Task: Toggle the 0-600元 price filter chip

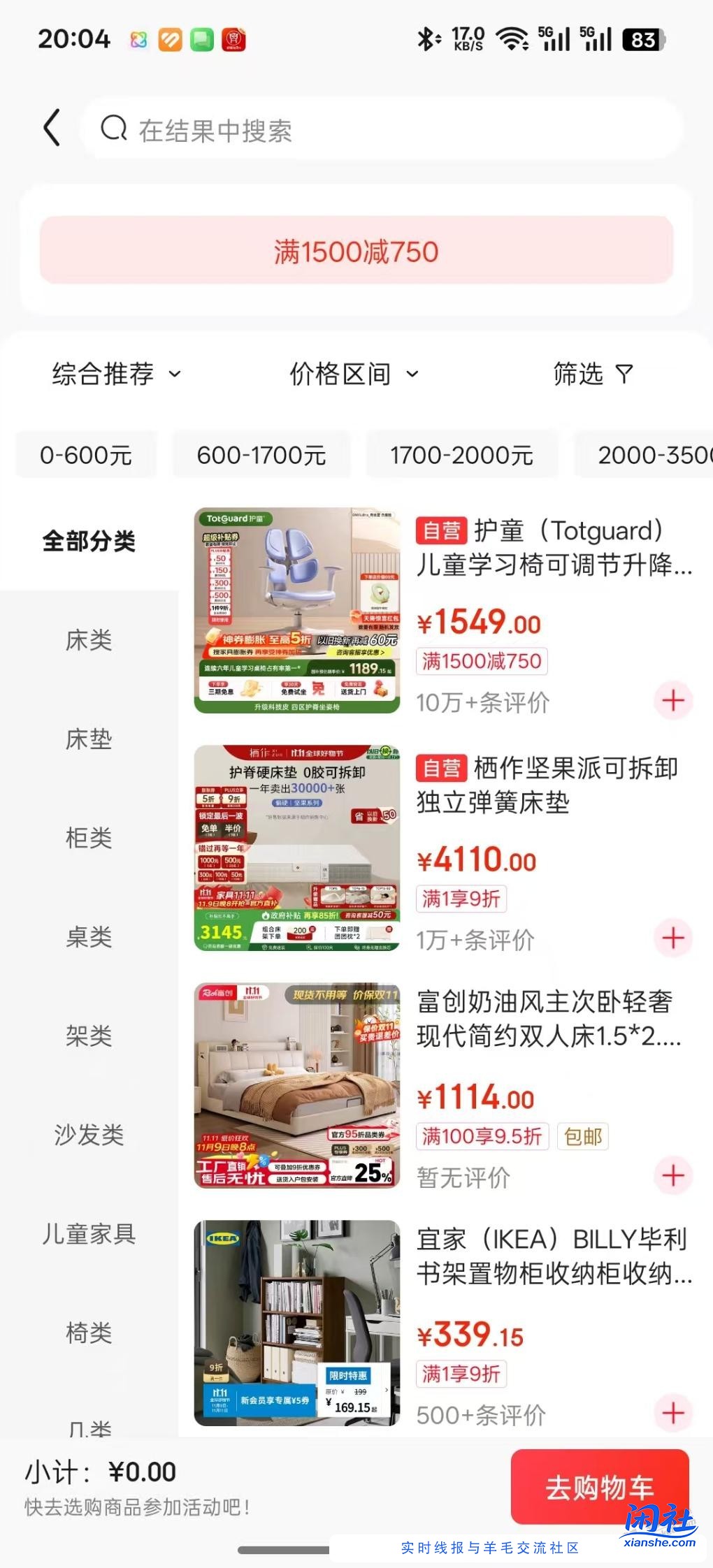Action: (86, 455)
